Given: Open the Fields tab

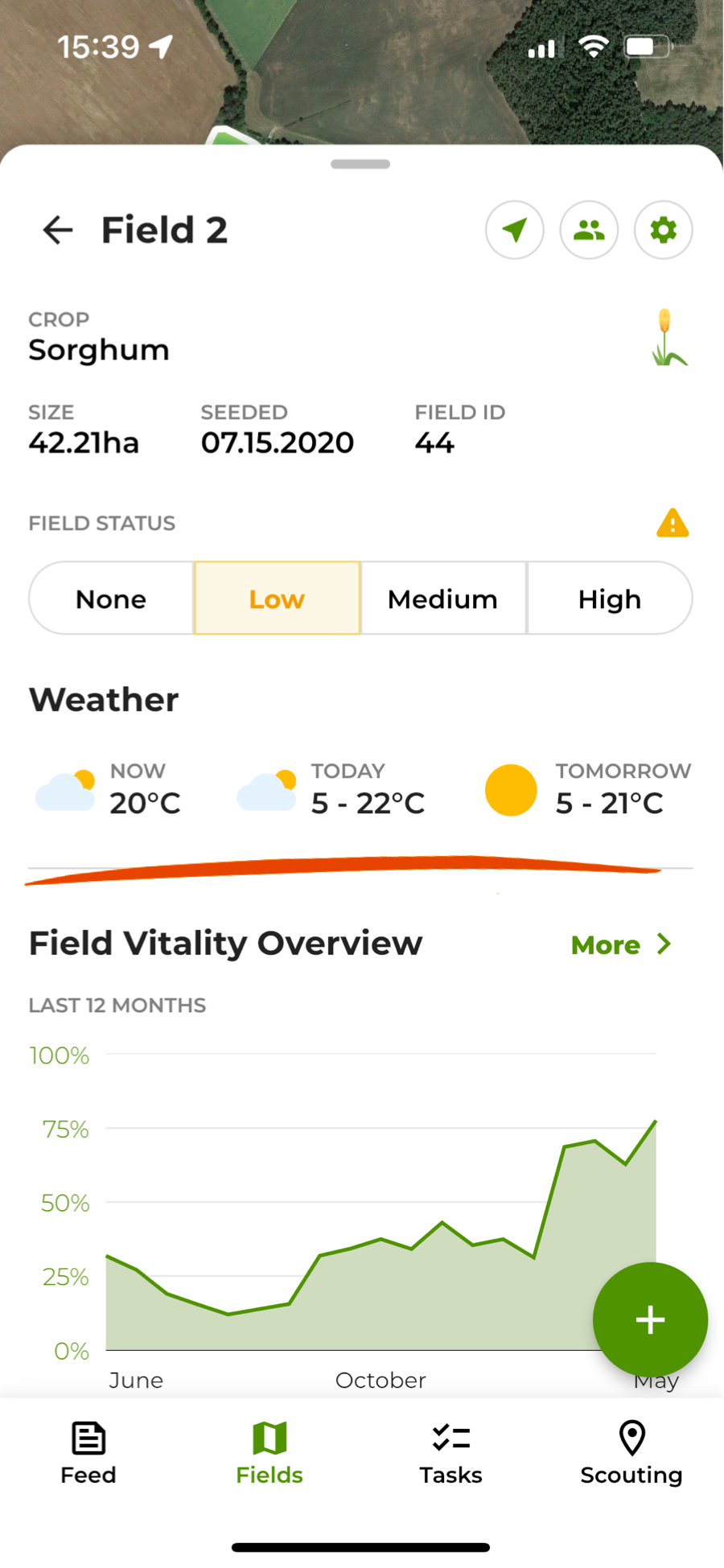Looking at the screenshot, I should coord(269,1453).
